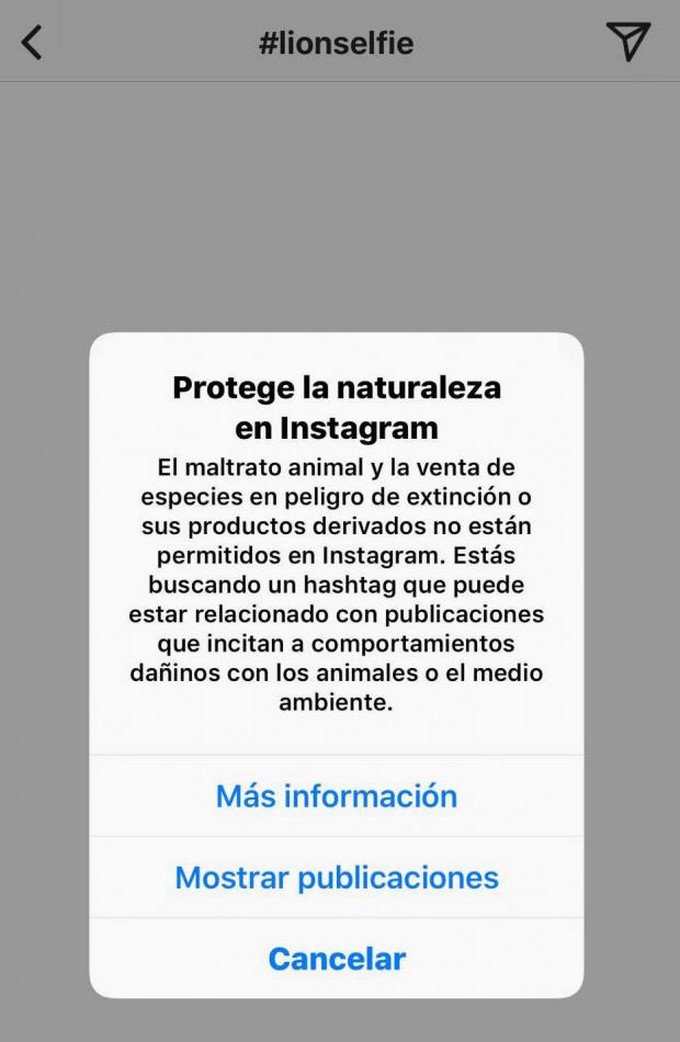Go back from the #lionselfie page
Viewport: 680px width, 1042px height.
point(32,42)
